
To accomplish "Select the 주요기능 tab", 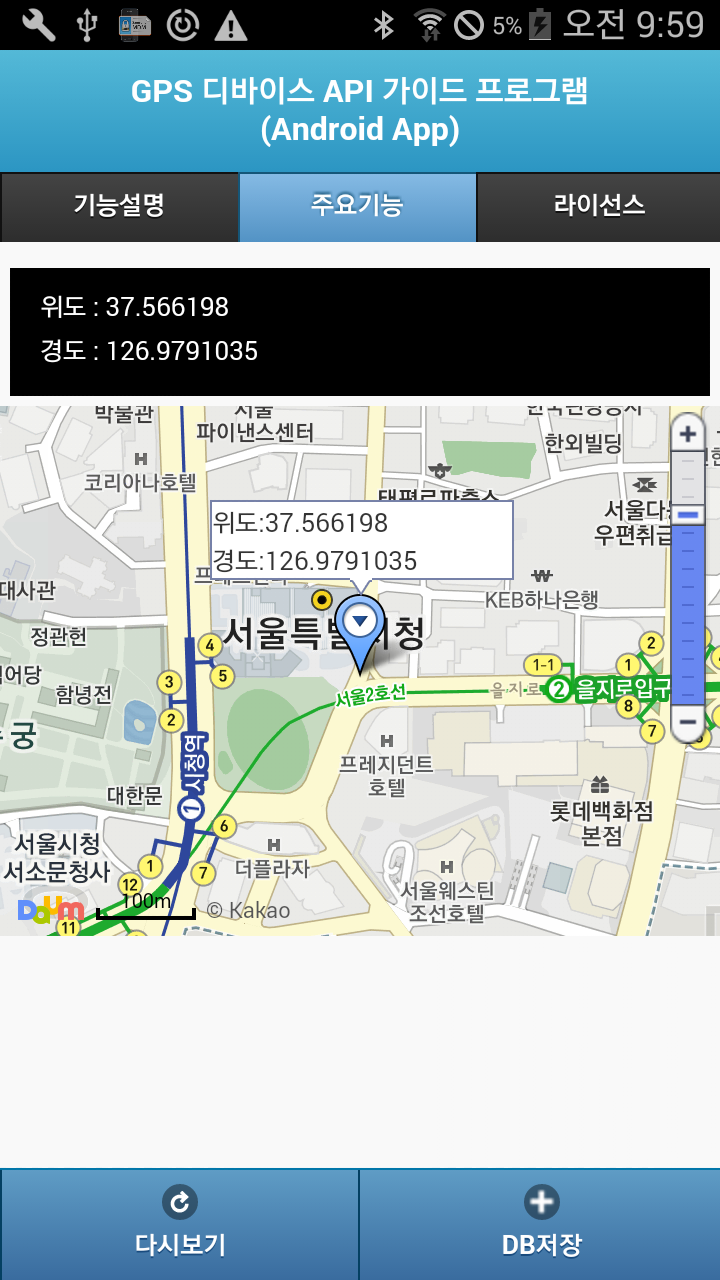I will point(357,207).
